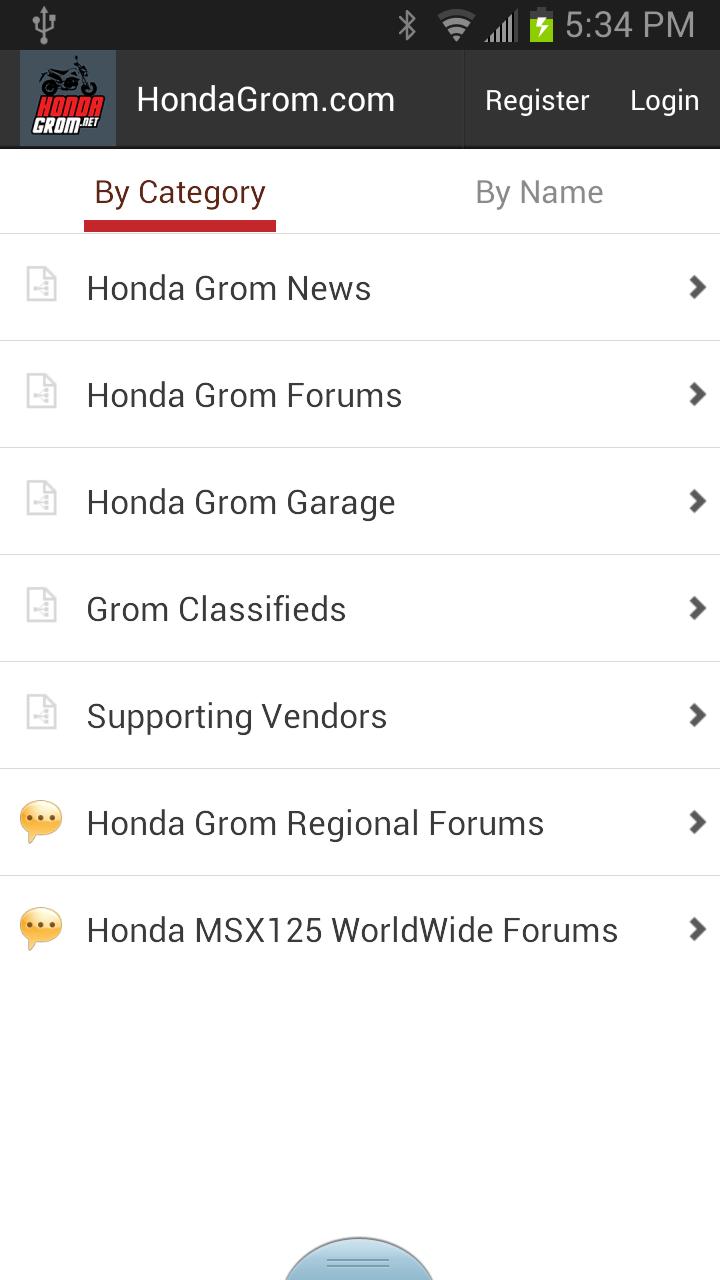Browse the Honda Grom Forums category
This screenshot has width=720, height=1280.
[x=360, y=395]
